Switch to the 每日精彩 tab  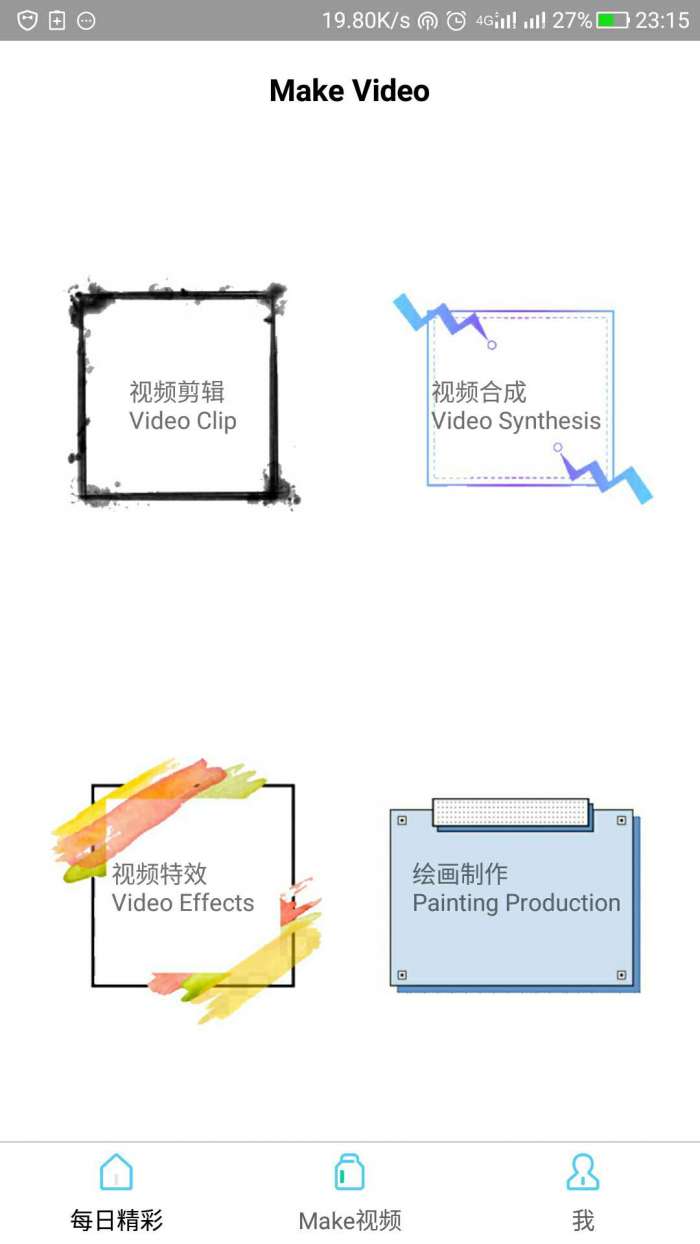pyautogui.click(x=116, y=1193)
